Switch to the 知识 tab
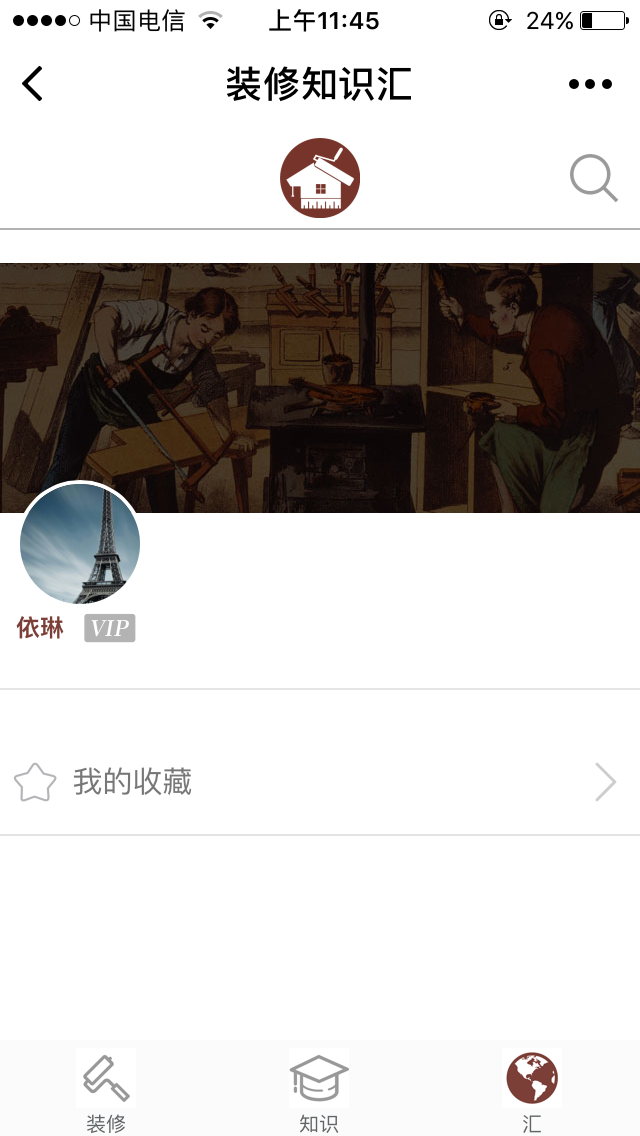The image size is (640, 1136). pos(319,1090)
